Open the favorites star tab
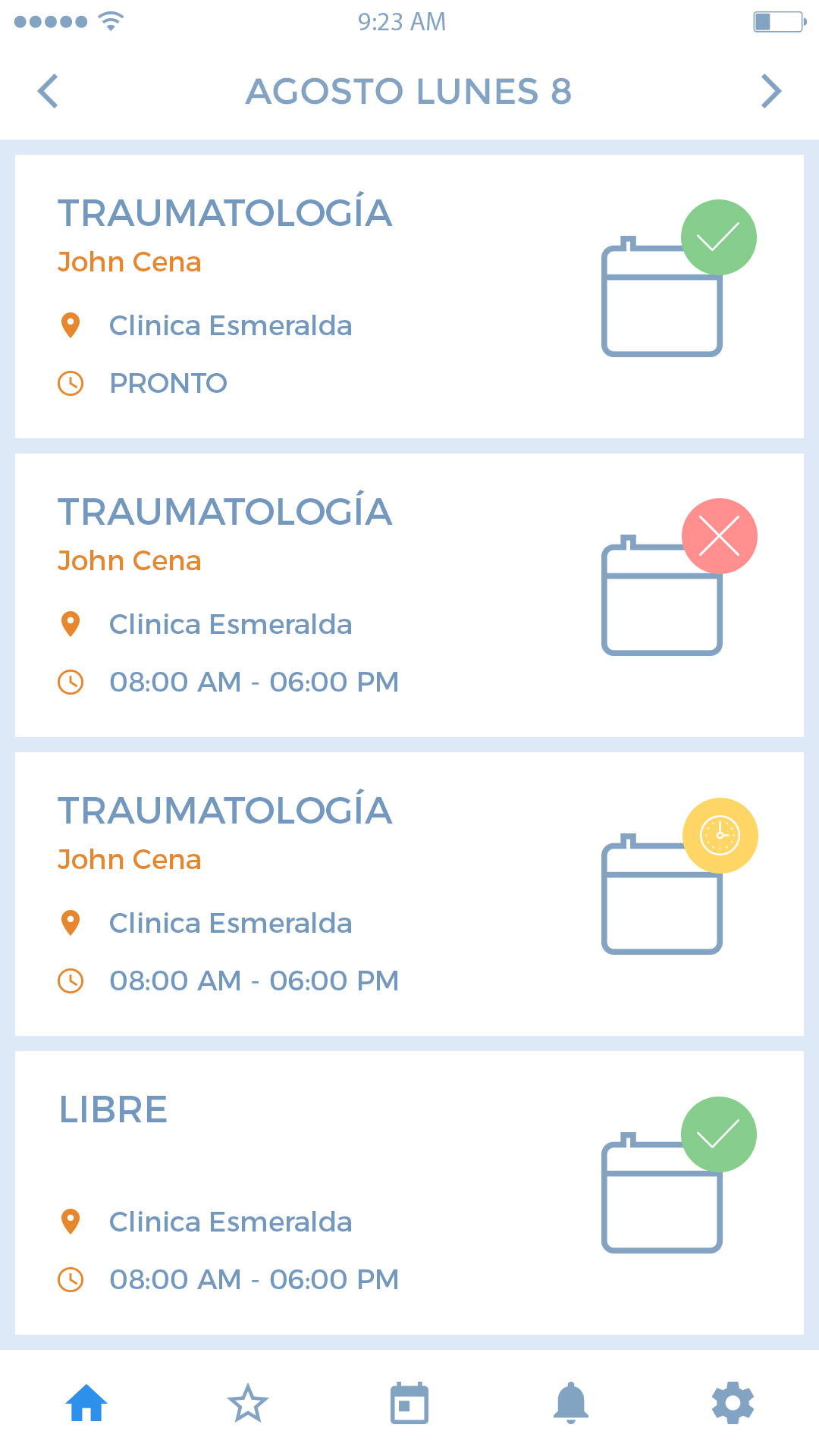 coord(248,1403)
